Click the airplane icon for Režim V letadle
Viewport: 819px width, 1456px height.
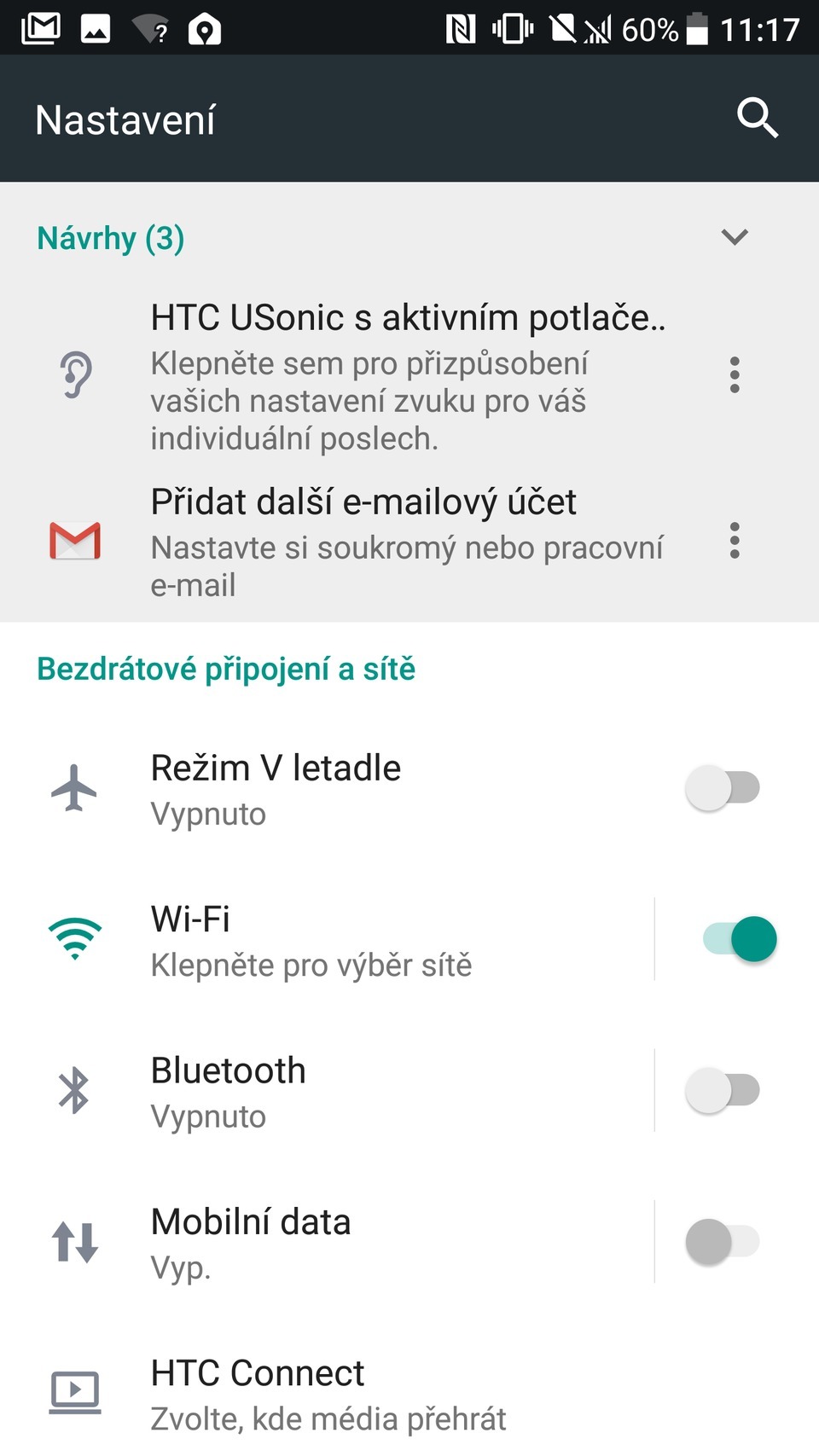click(75, 786)
